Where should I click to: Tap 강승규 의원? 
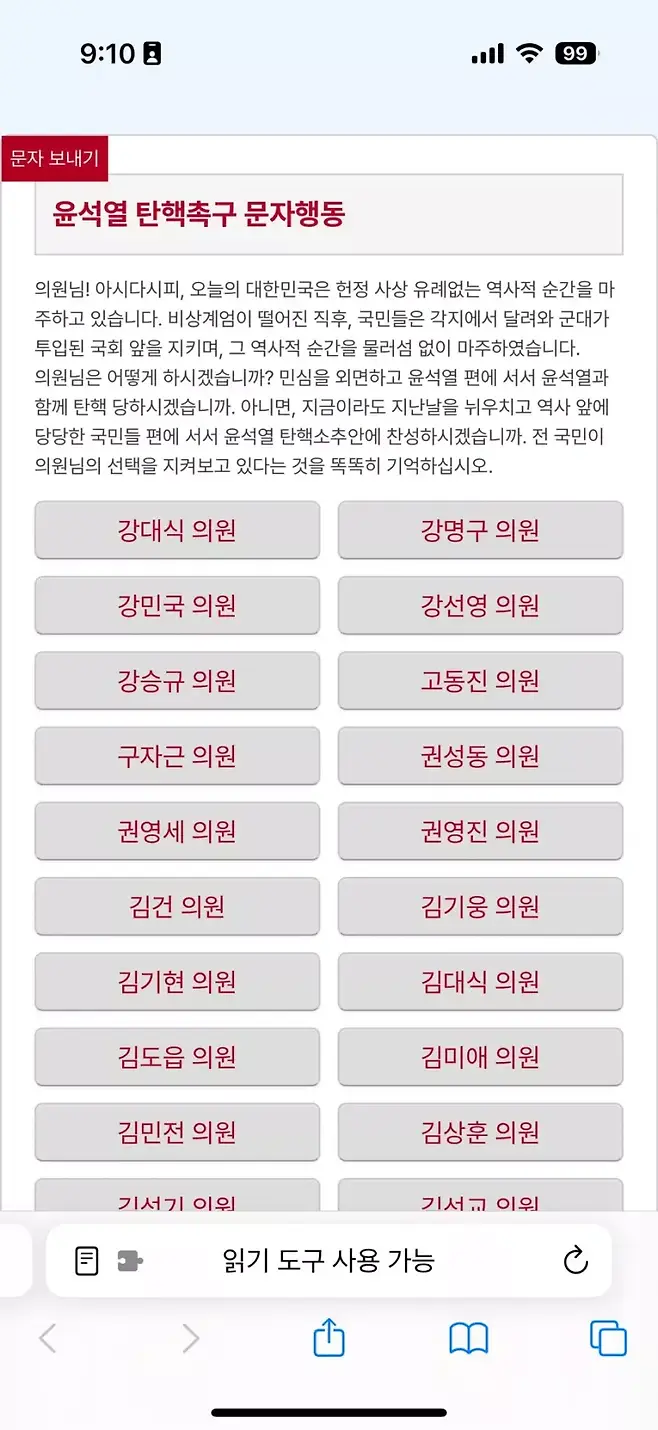point(177,681)
